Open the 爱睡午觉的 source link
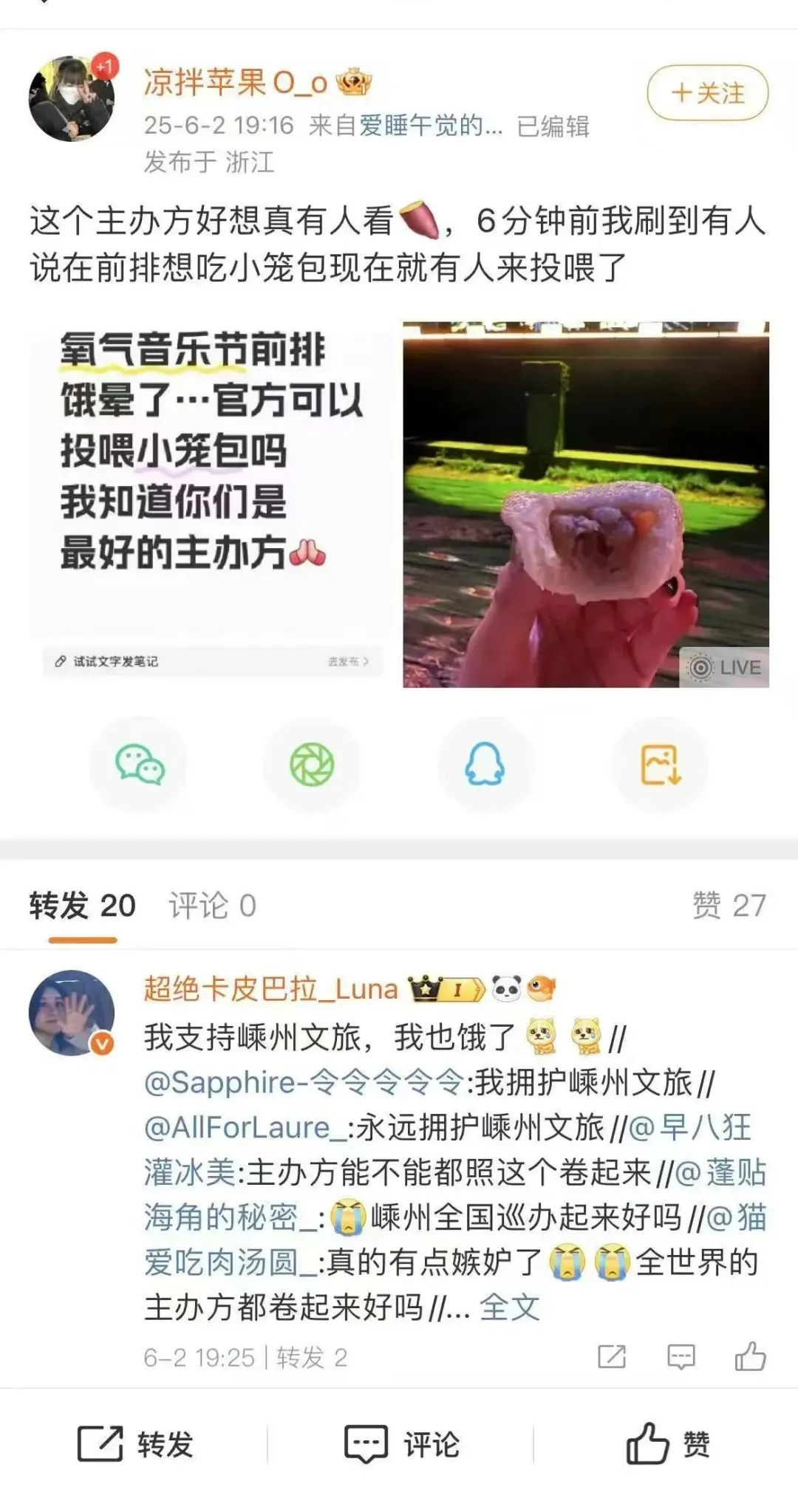Viewport: 798px width, 1512px height. 431,126
